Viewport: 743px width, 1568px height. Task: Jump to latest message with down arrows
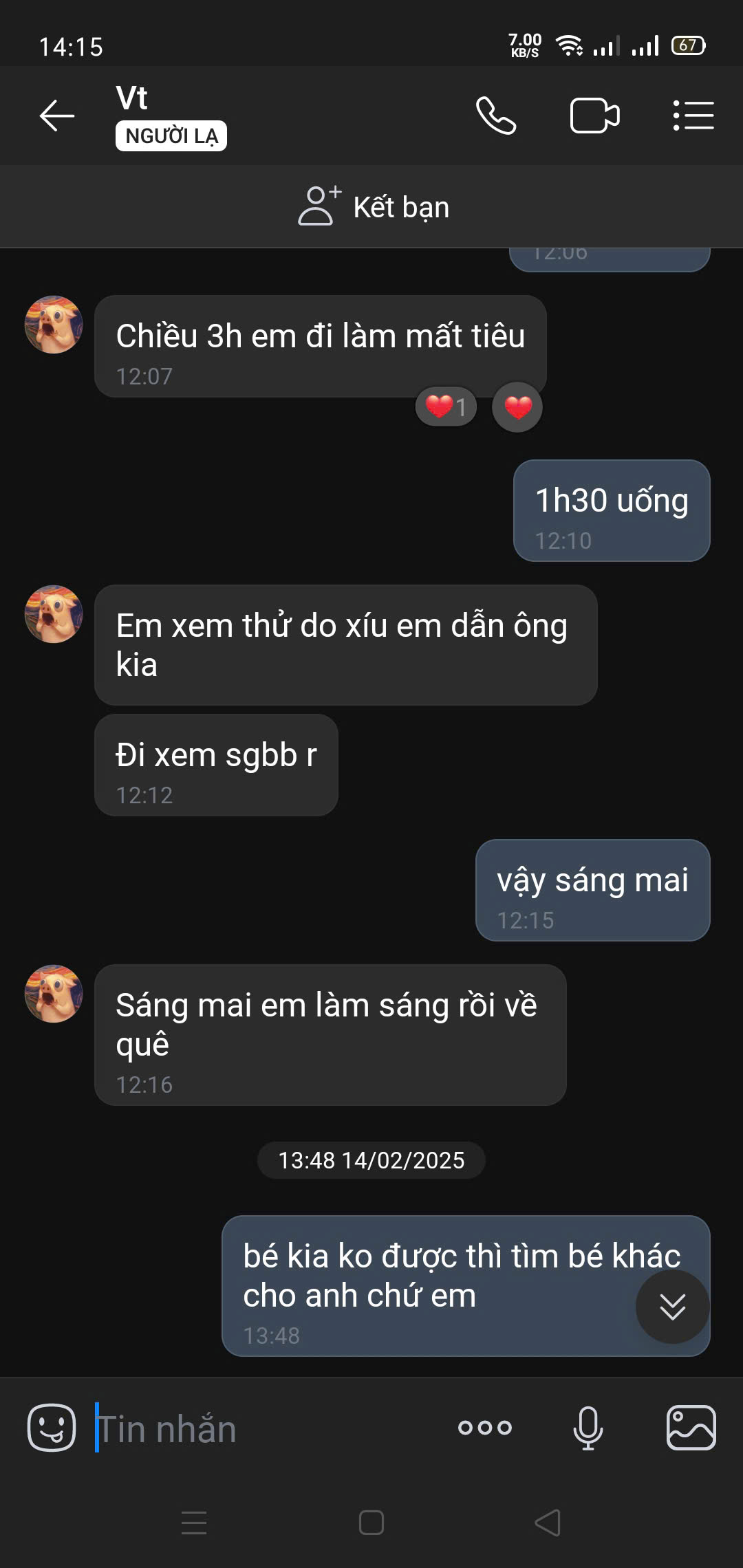(672, 1307)
